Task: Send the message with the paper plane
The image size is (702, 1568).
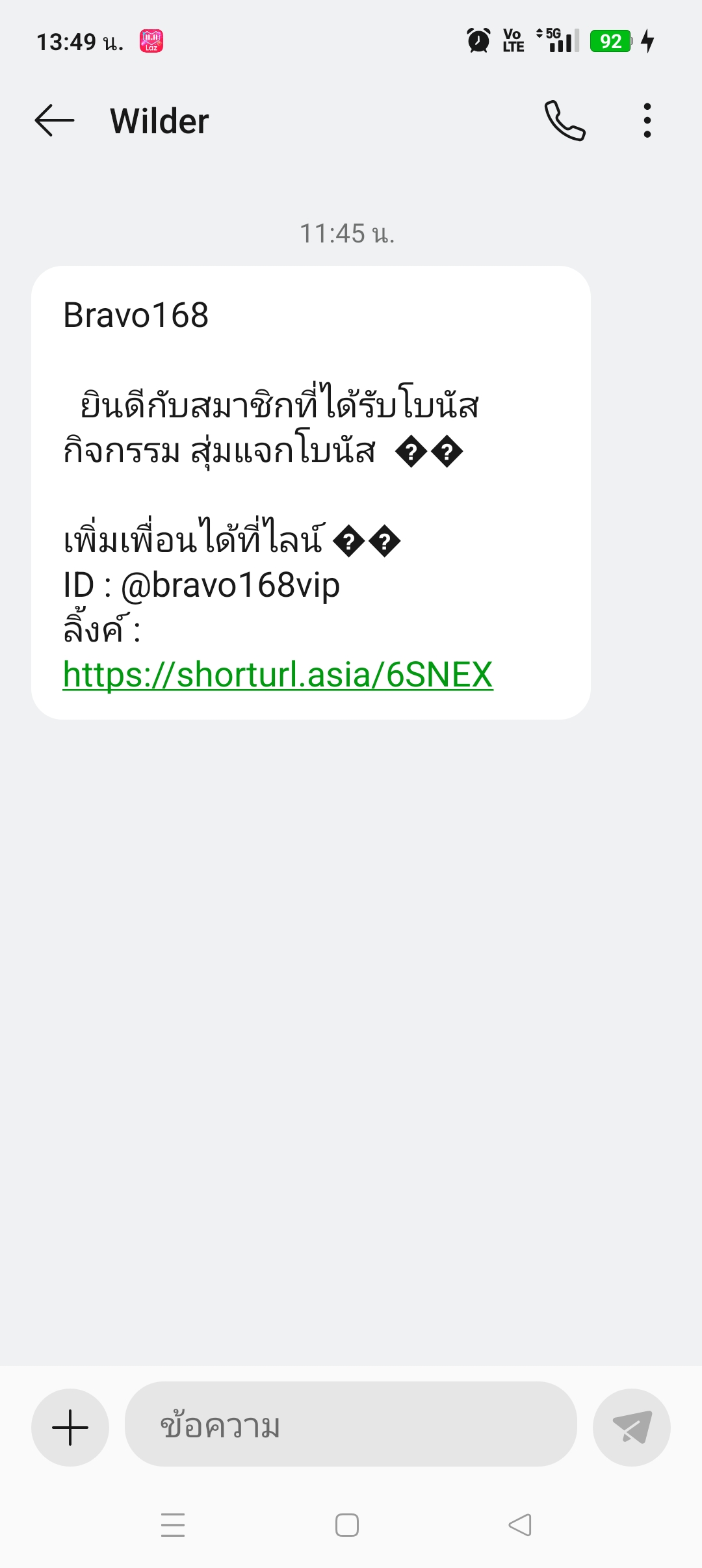Action: (632, 1427)
